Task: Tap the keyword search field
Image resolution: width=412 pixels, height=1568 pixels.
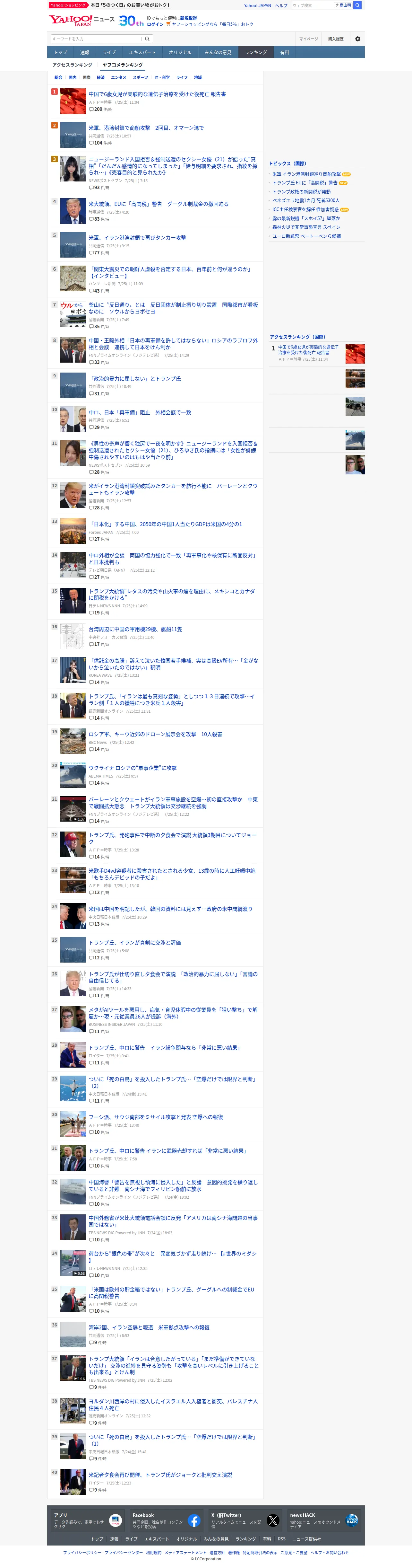Action: click(x=97, y=39)
